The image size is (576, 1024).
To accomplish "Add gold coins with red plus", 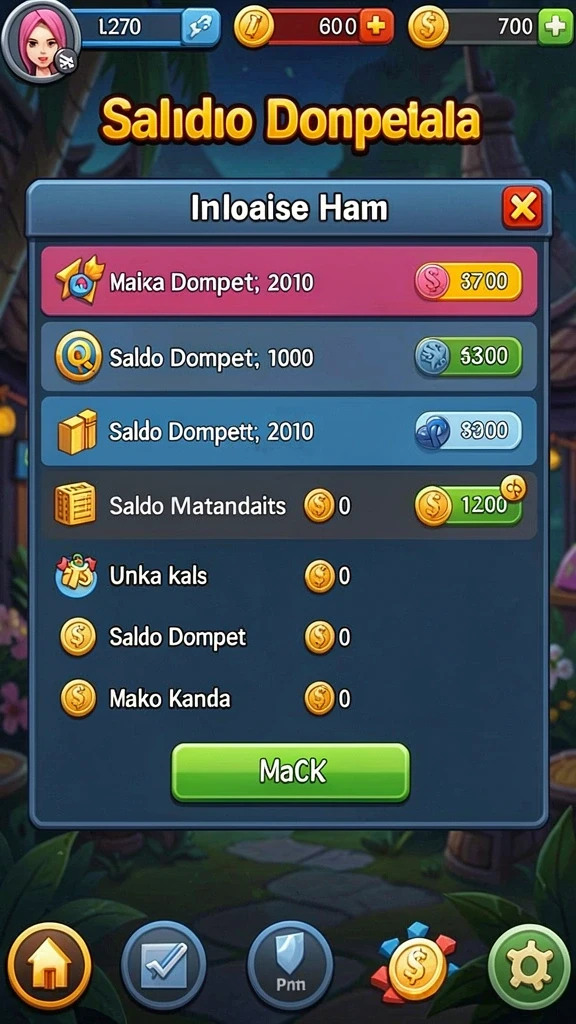I will point(376,26).
